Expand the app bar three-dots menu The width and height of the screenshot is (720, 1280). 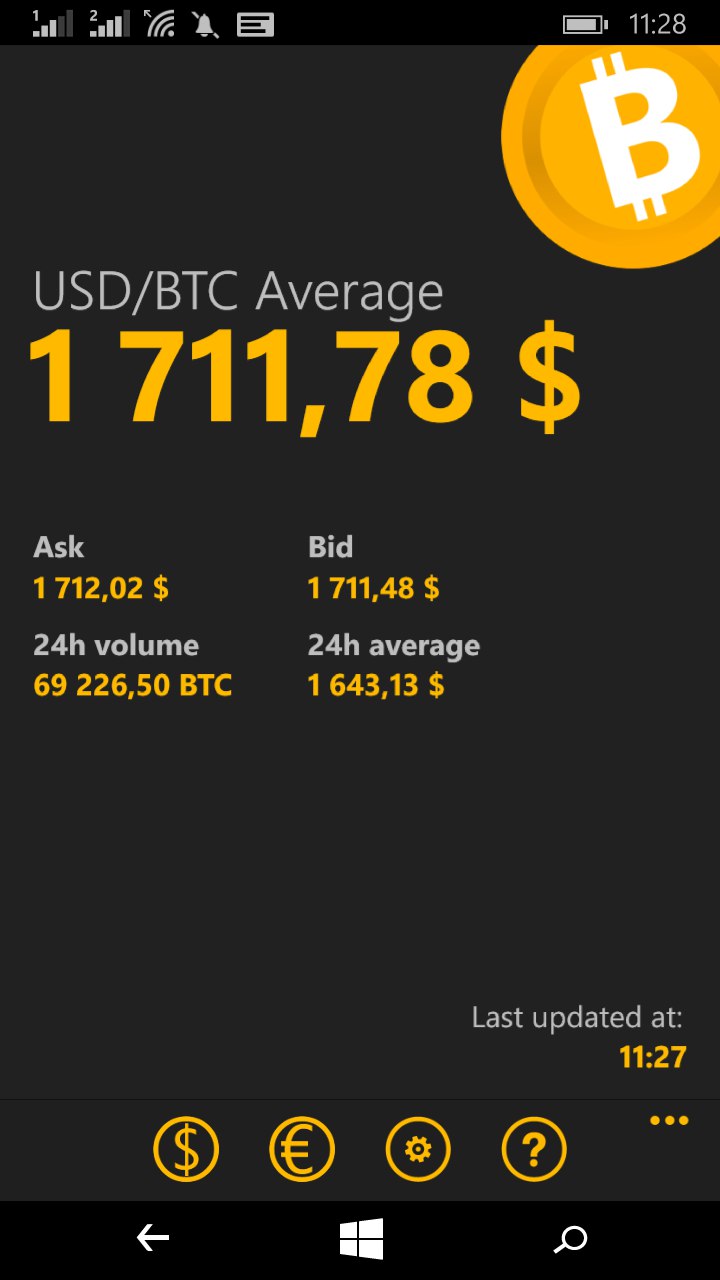[x=669, y=1120]
